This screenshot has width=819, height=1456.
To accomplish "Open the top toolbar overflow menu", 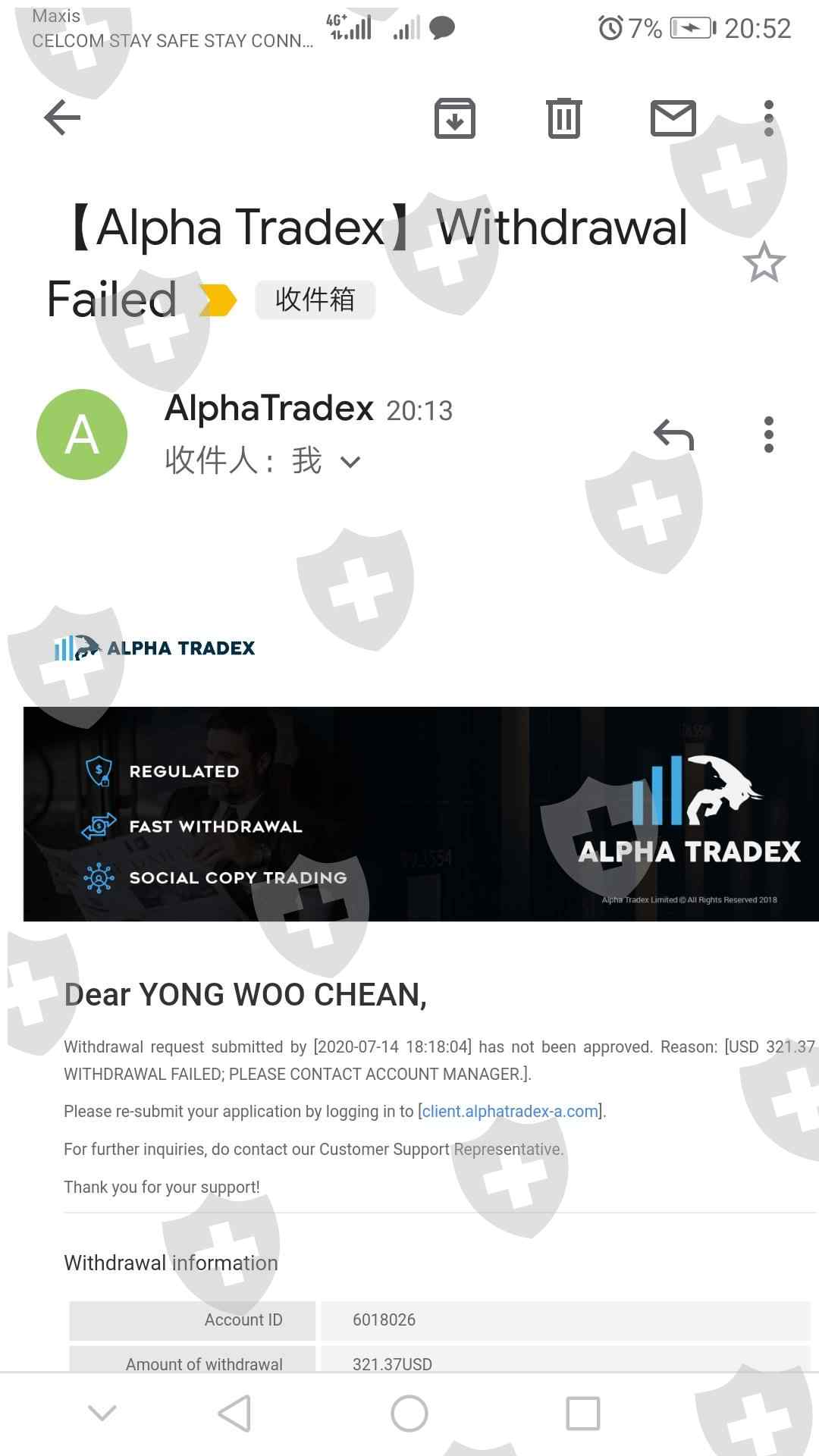I will click(769, 118).
